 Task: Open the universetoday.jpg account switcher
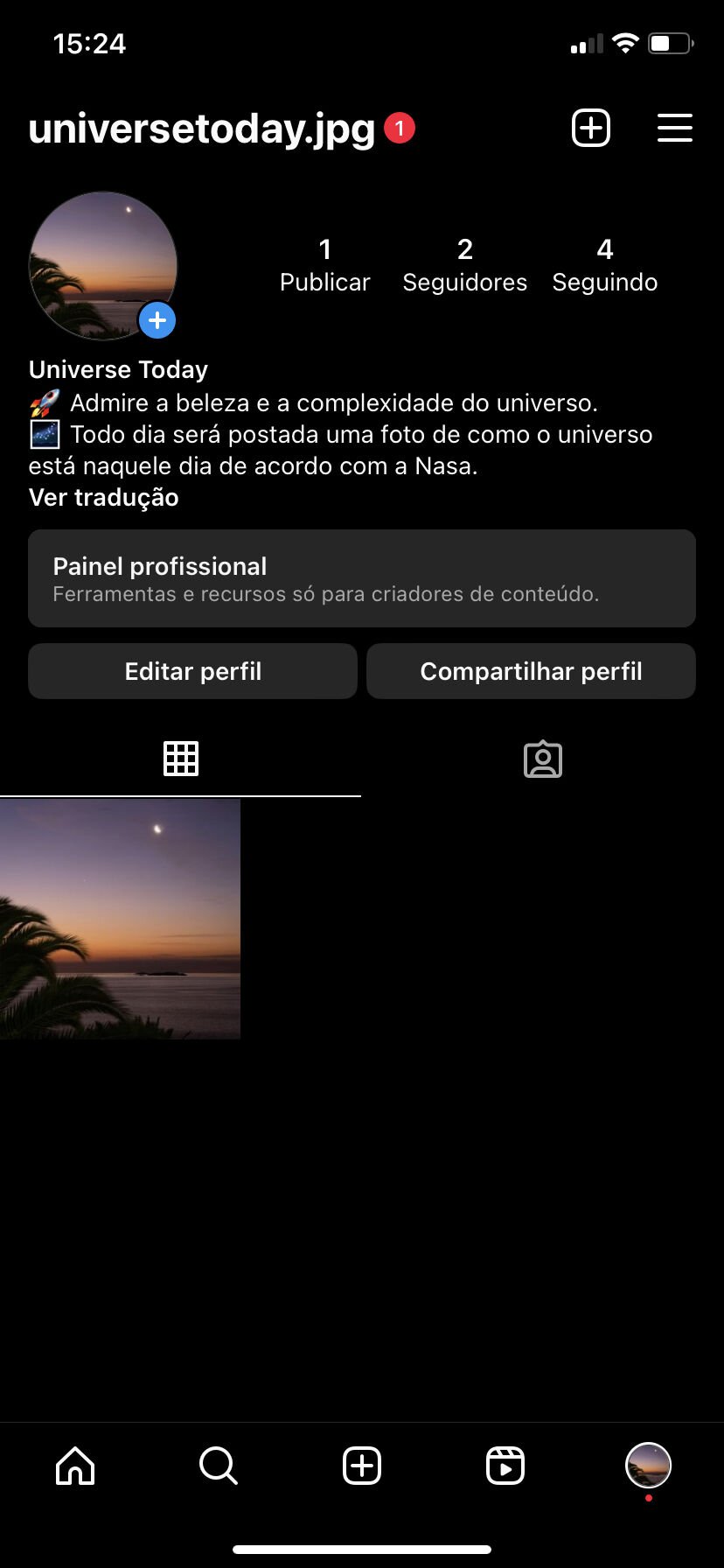coord(202,129)
